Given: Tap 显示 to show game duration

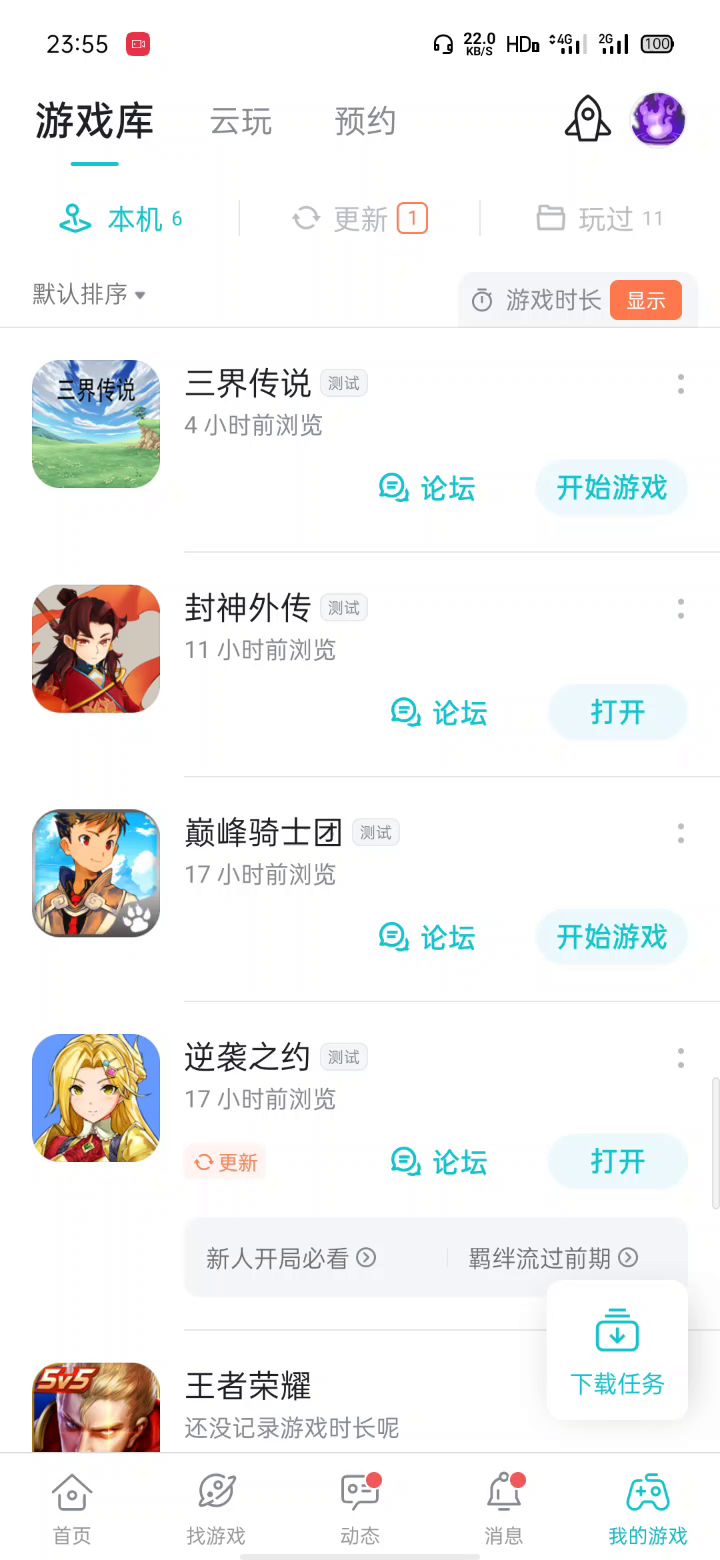Looking at the screenshot, I should tap(646, 300).
